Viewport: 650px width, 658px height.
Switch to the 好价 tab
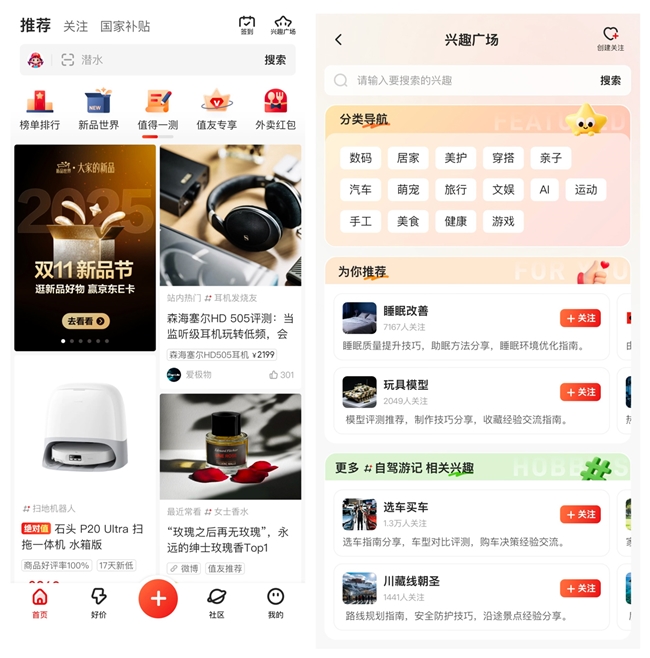[98, 602]
